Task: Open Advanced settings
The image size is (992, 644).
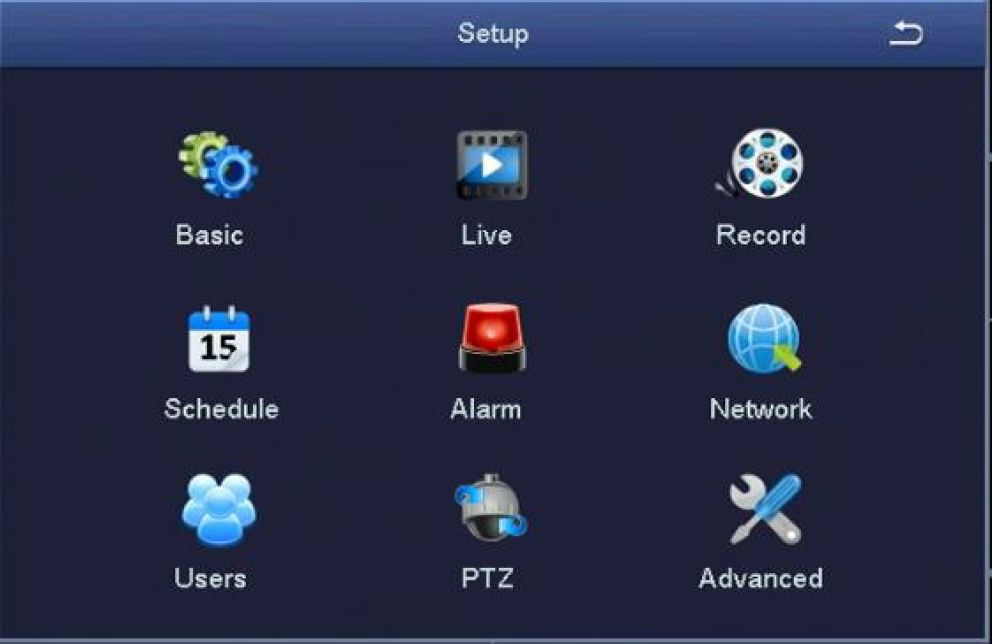Action: pos(764,510)
